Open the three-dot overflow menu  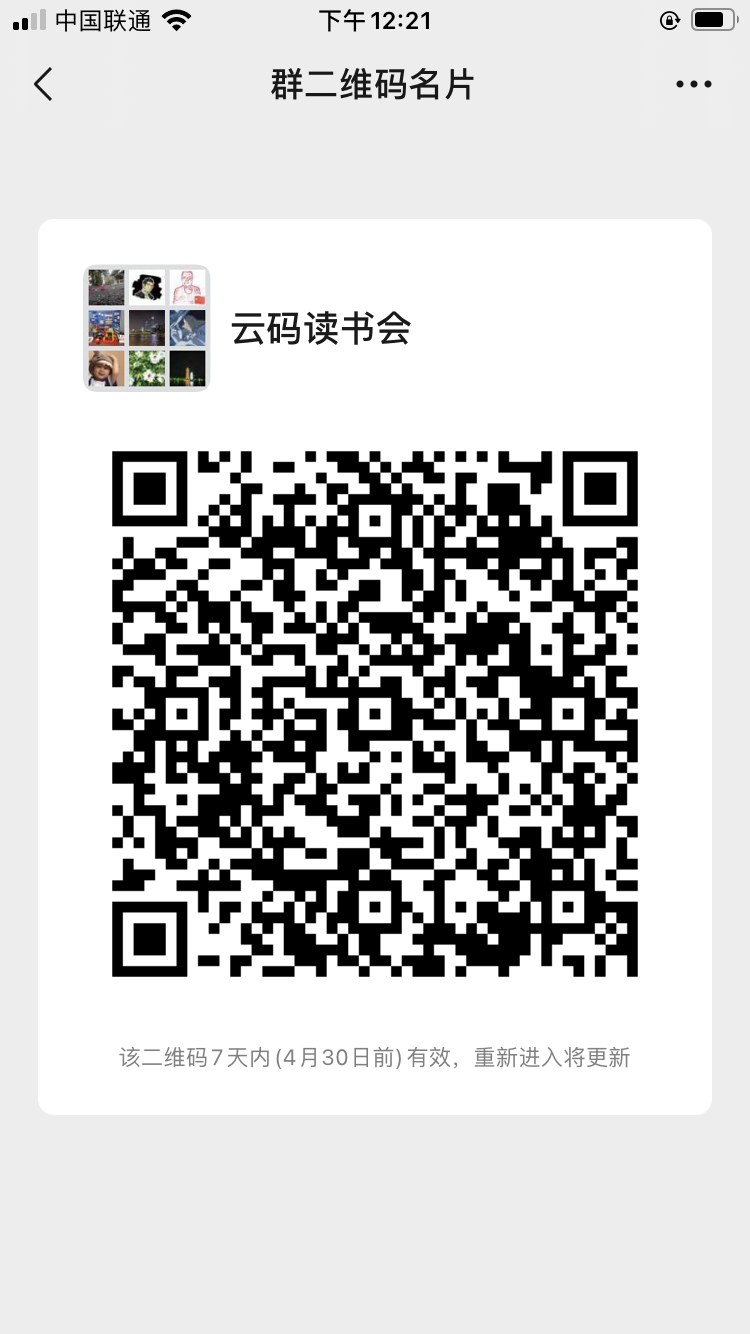click(x=693, y=85)
